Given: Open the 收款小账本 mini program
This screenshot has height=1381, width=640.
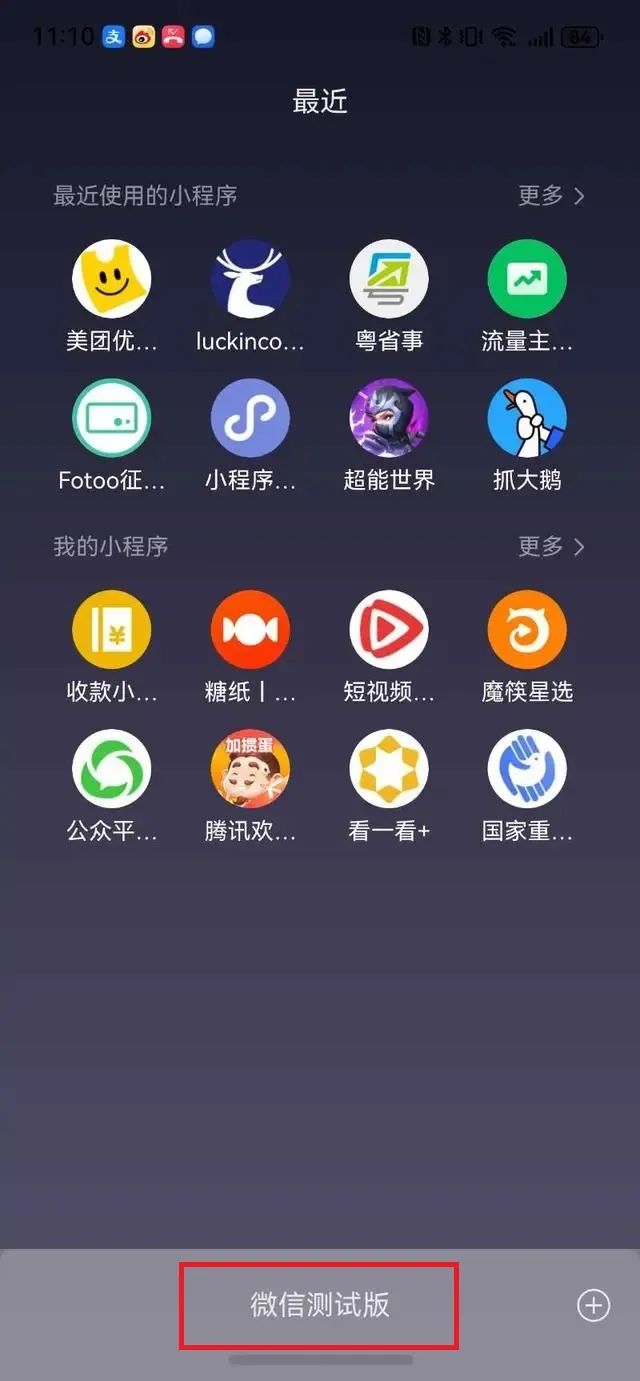Looking at the screenshot, I should coord(111,630).
